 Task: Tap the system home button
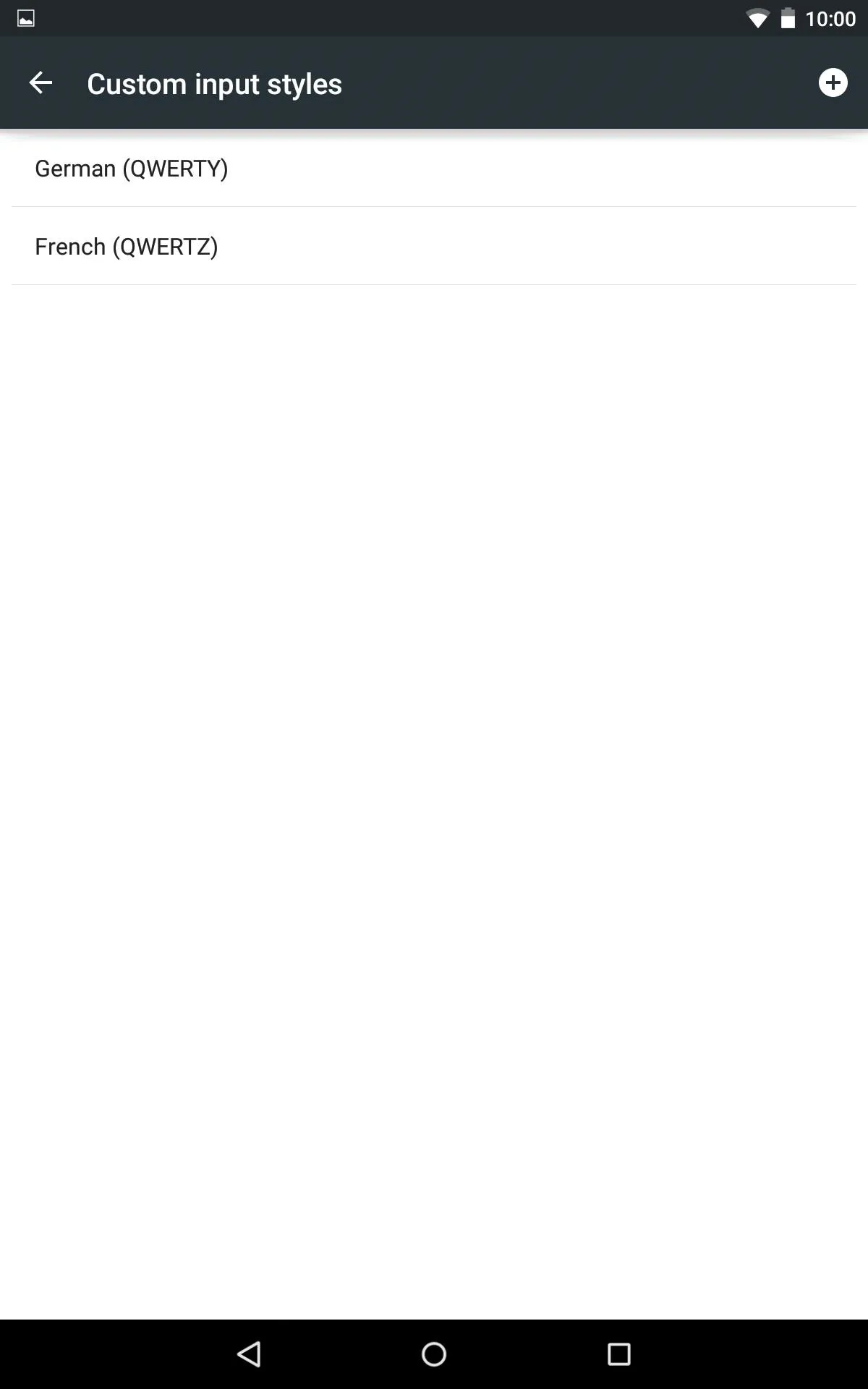(x=434, y=1354)
